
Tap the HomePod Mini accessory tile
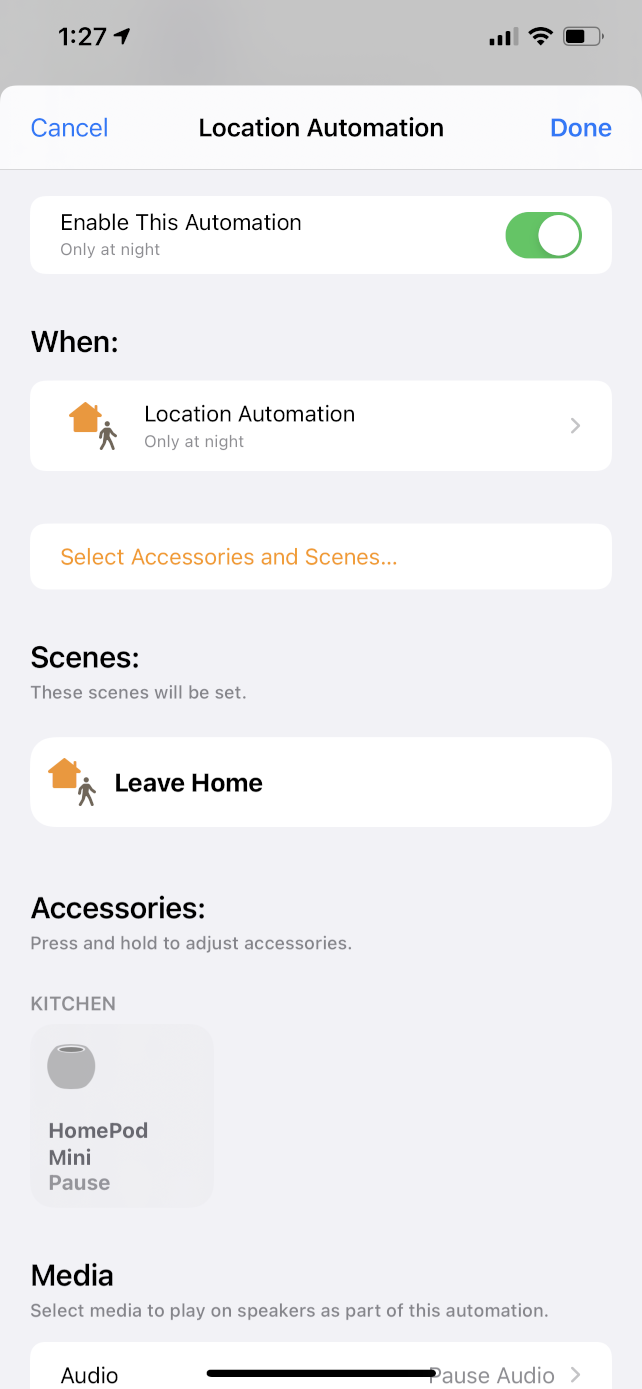122,1115
